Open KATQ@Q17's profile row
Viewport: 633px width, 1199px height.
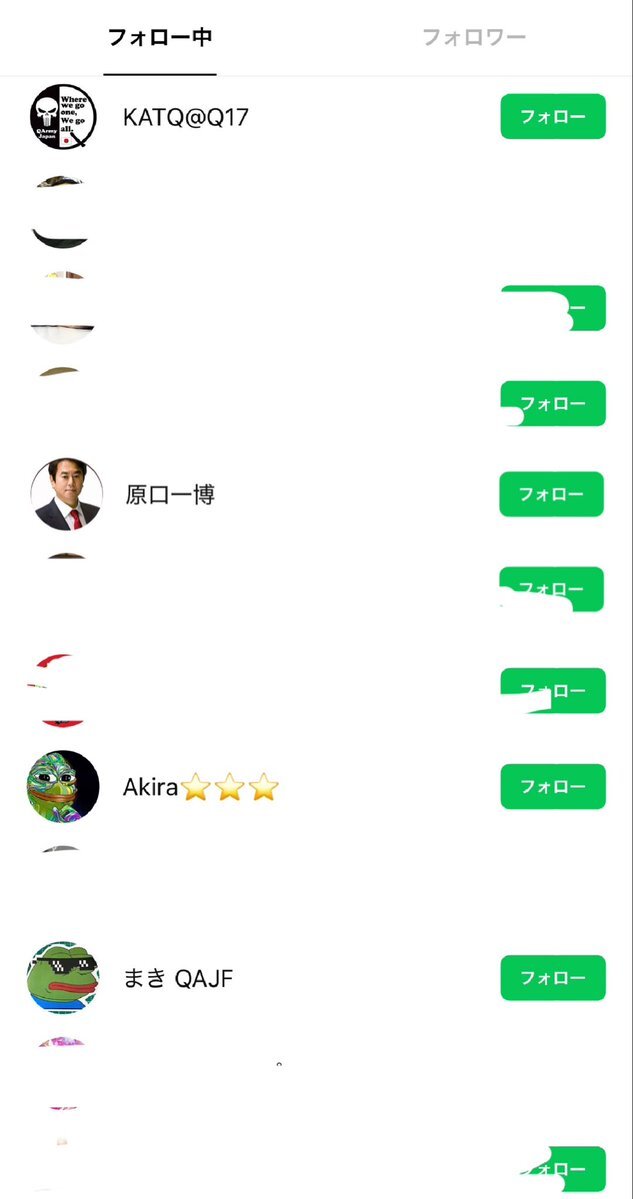pyautogui.click(x=186, y=117)
